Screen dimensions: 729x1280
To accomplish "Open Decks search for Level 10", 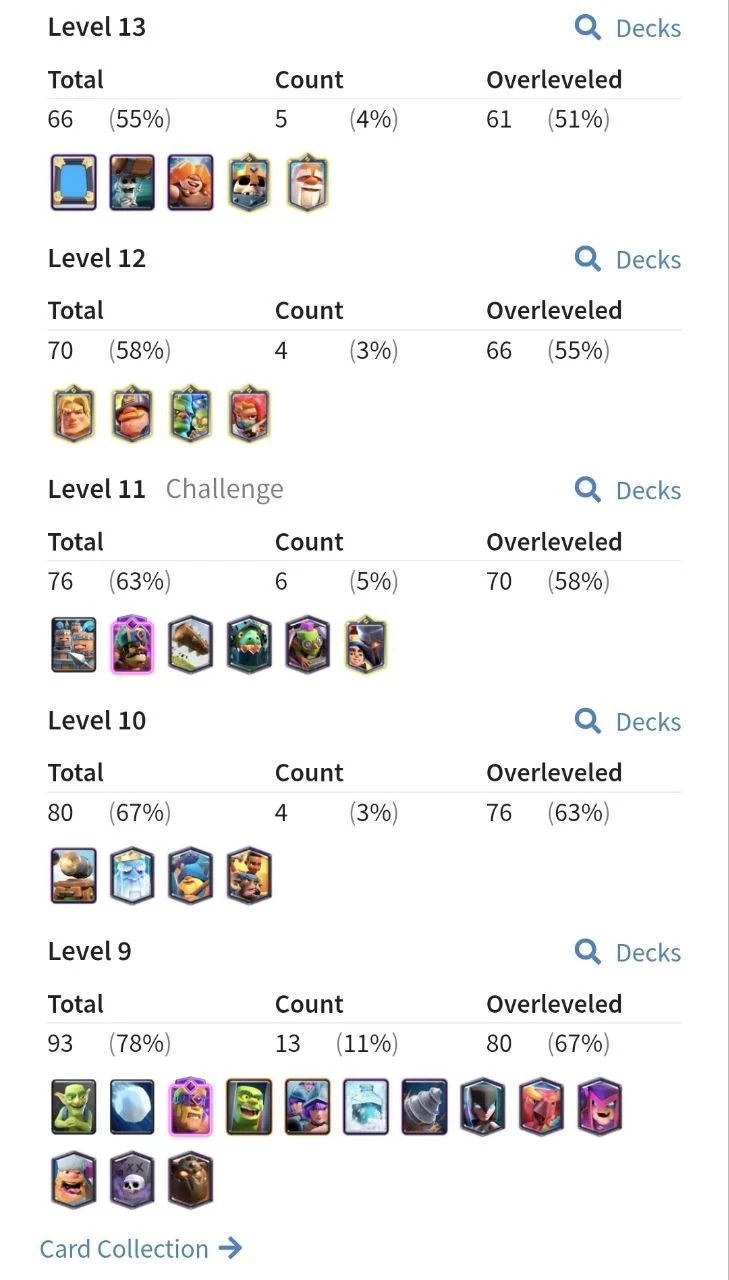I will [x=629, y=721].
